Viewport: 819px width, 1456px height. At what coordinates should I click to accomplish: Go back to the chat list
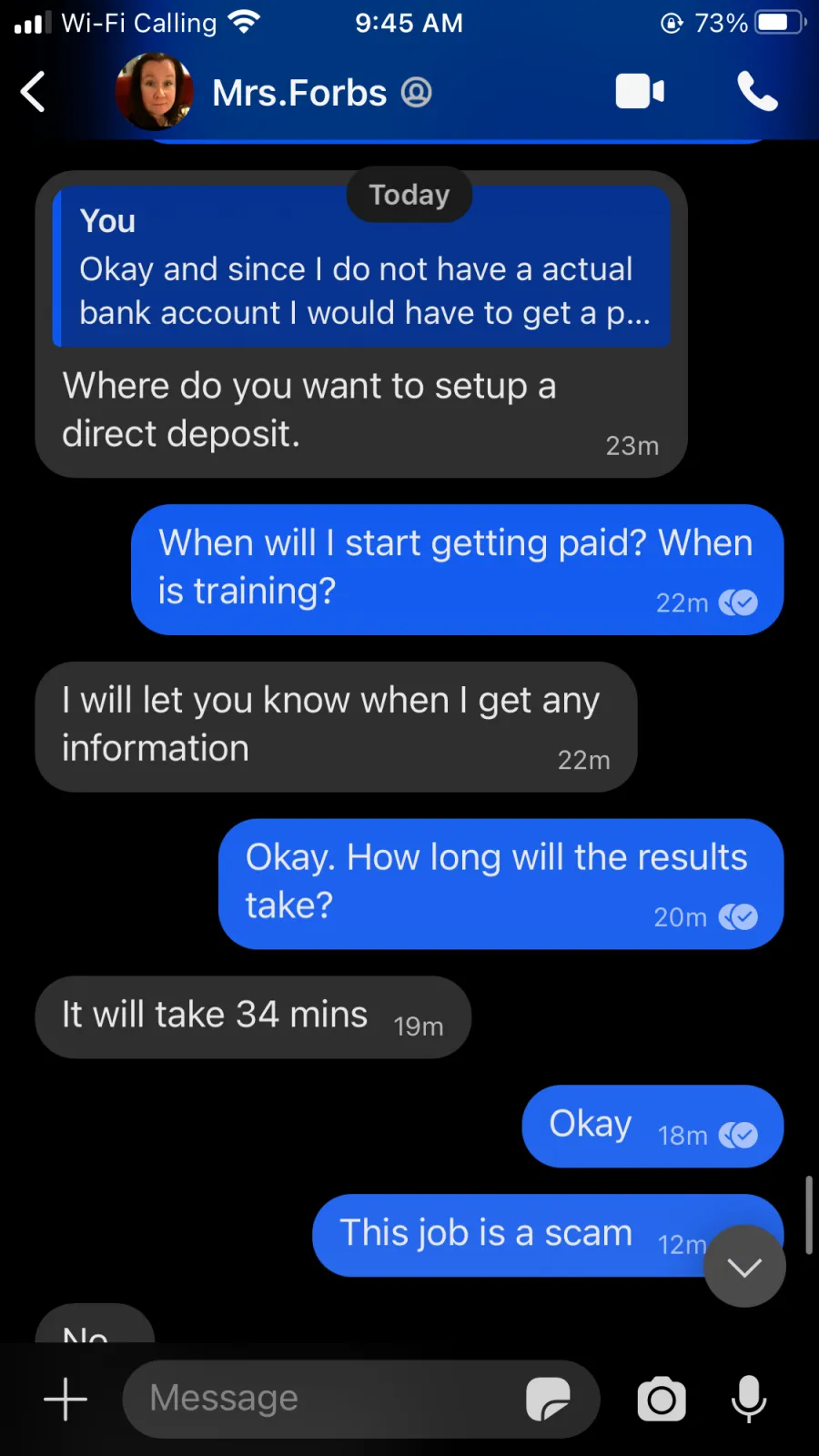(33, 92)
